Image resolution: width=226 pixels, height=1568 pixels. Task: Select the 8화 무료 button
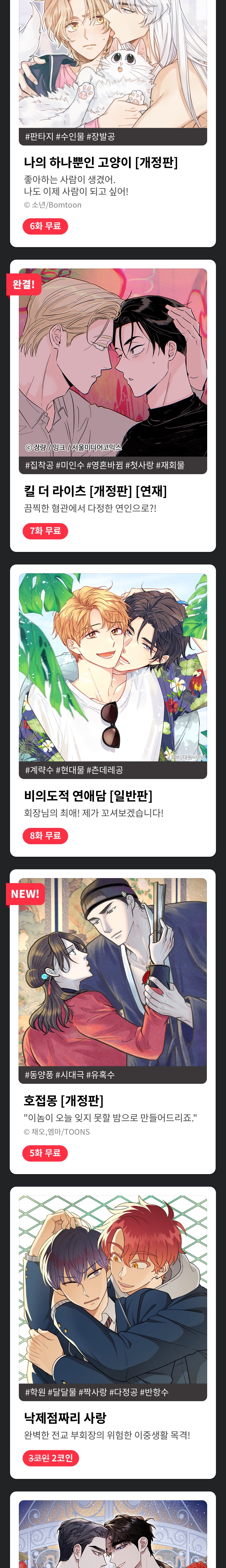click(45, 836)
